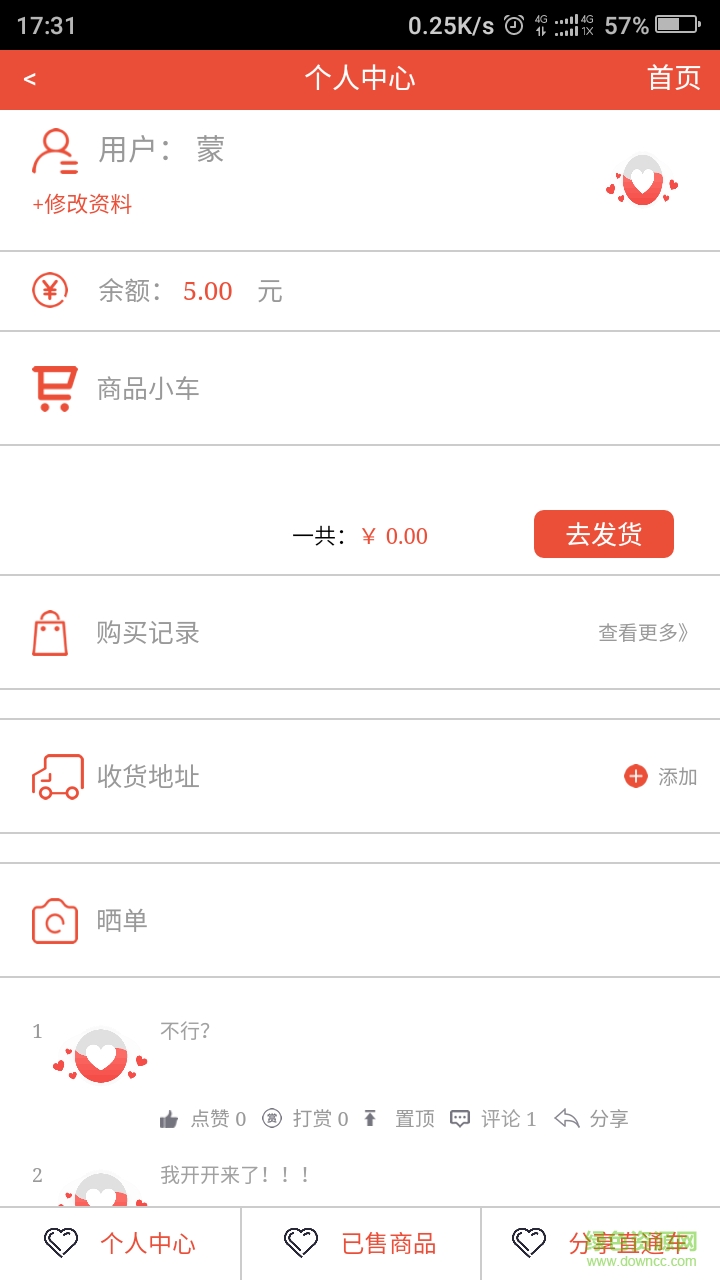Tap 打赏 on the post "不行?"
This screenshot has height=1280, width=720.
coord(305,1119)
